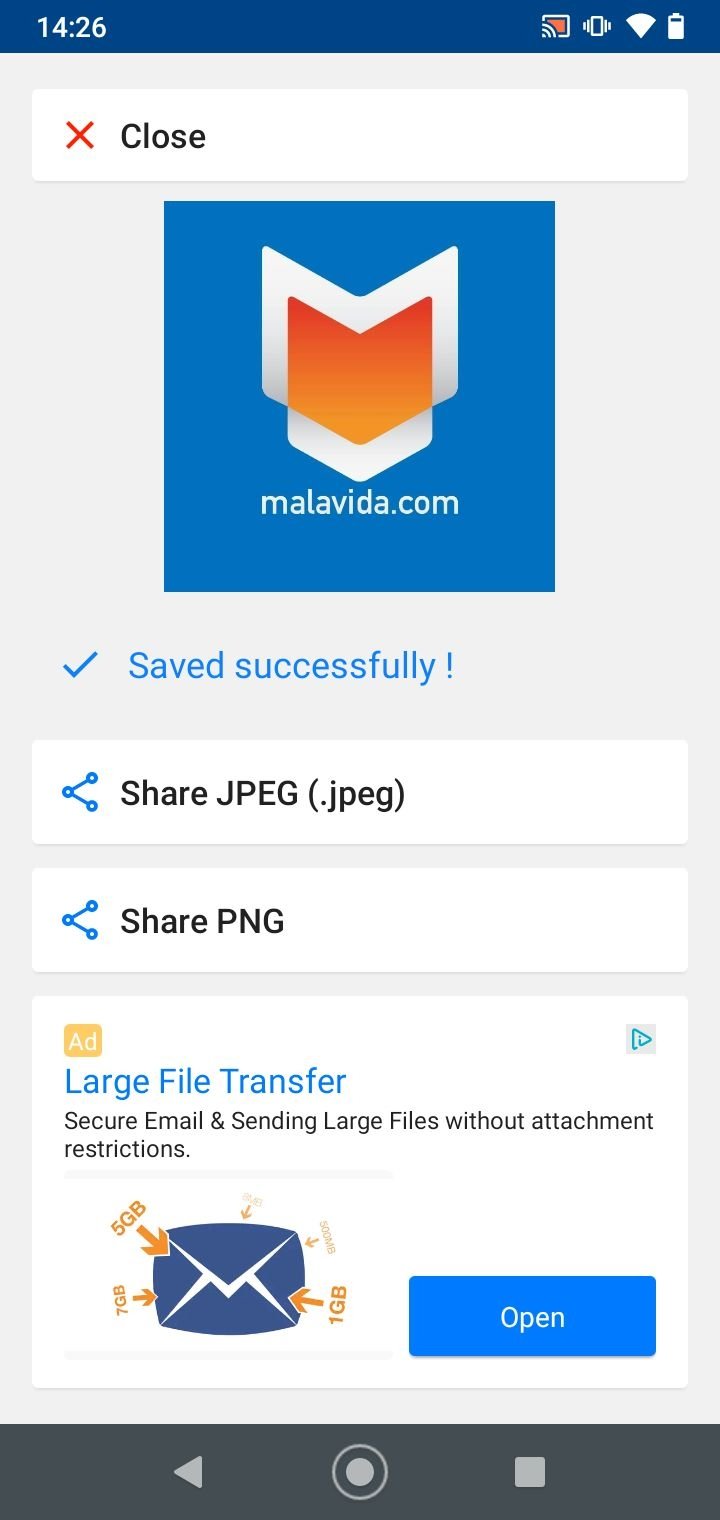The width and height of the screenshot is (720, 1520).
Task: Close the saved image screen
Action: point(360,136)
